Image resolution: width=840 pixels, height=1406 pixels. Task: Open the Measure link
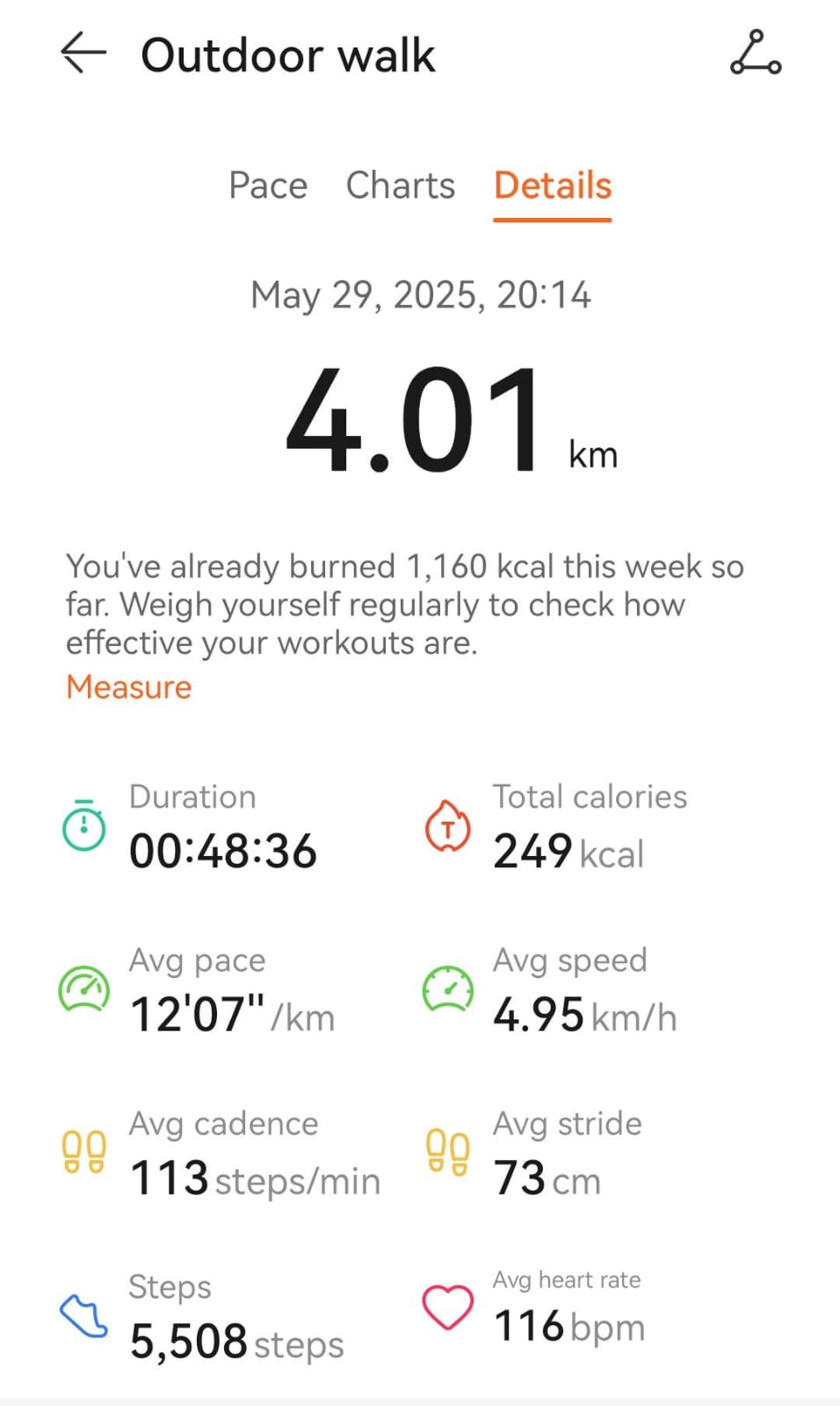tap(129, 686)
